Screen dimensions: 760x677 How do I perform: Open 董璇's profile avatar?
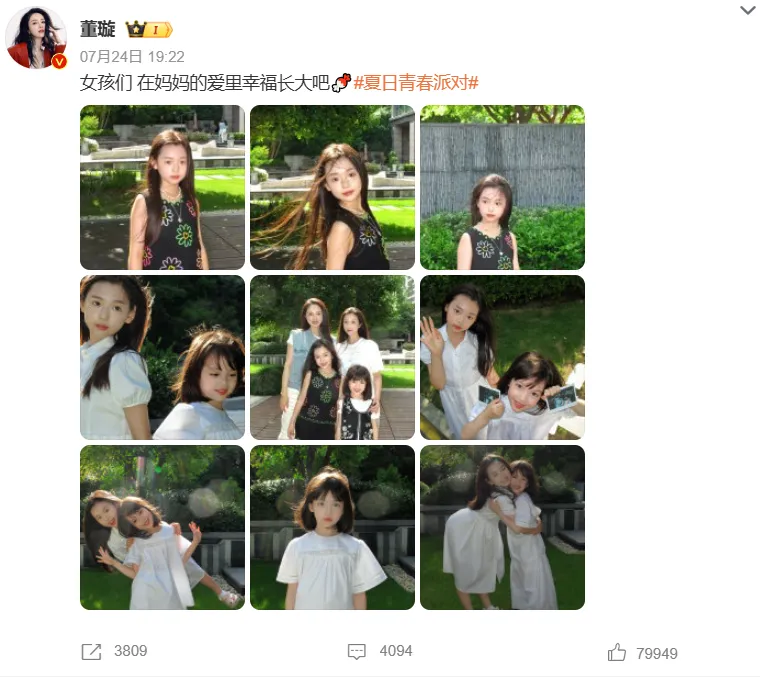pyautogui.click(x=37, y=38)
